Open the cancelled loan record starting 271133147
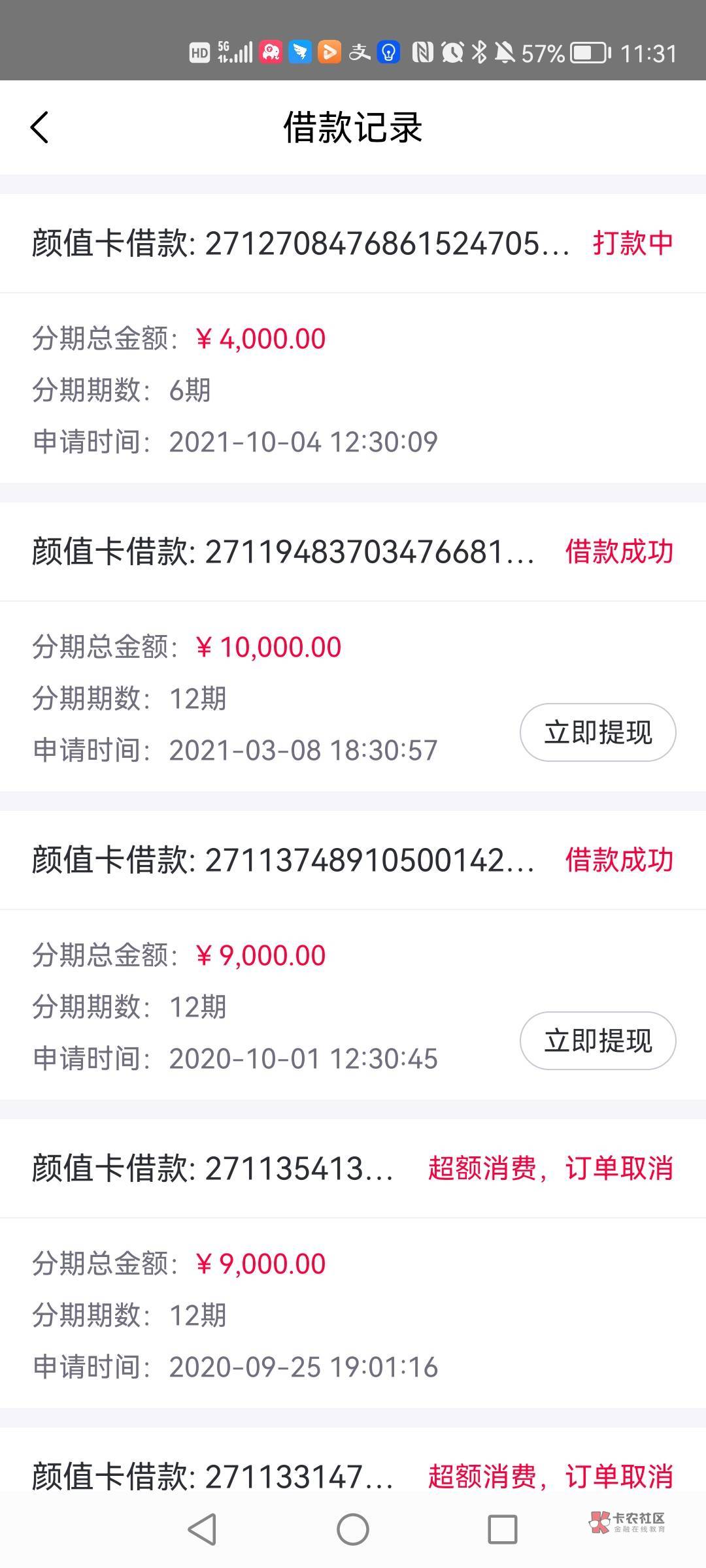Screen dimensions: 706x1568 pos(353,1477)
